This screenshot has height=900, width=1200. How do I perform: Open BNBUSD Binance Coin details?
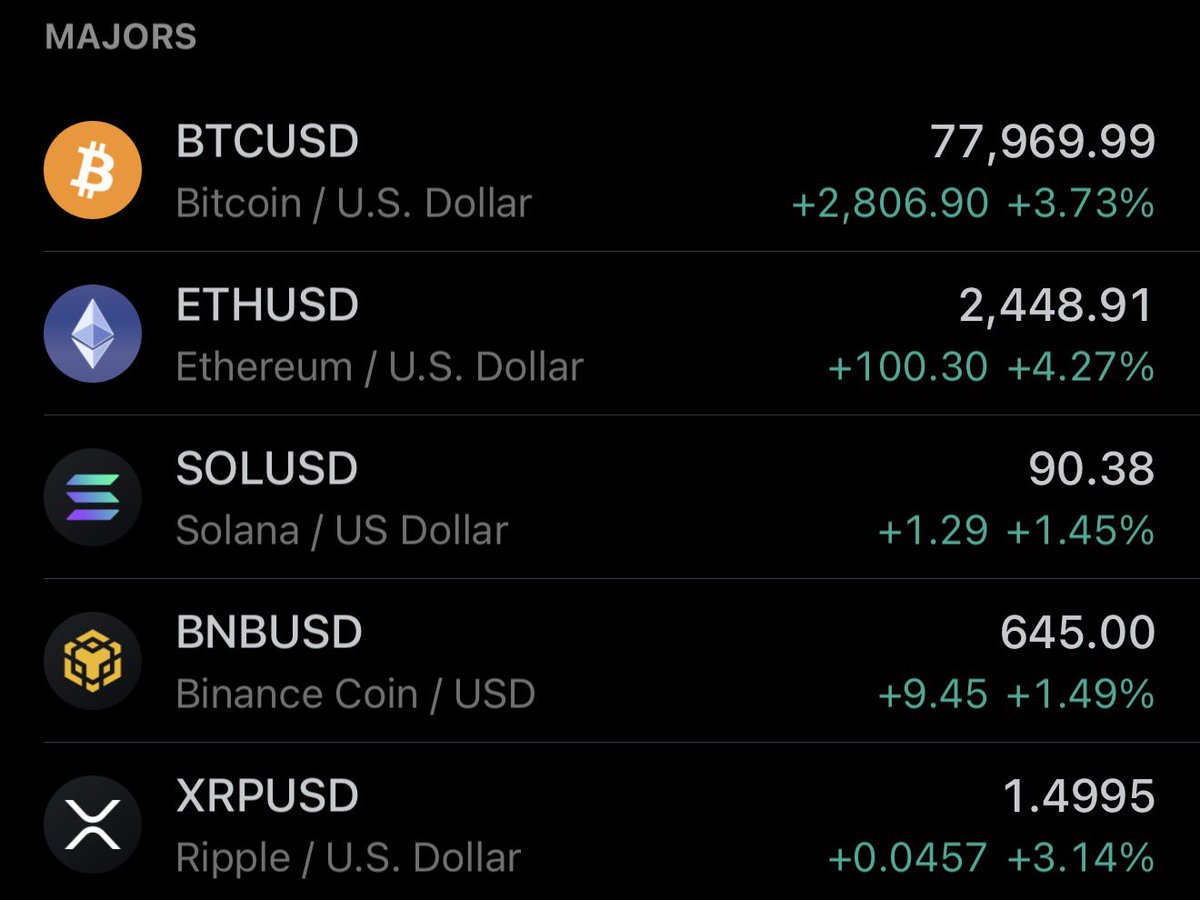[x=600, y=662]
